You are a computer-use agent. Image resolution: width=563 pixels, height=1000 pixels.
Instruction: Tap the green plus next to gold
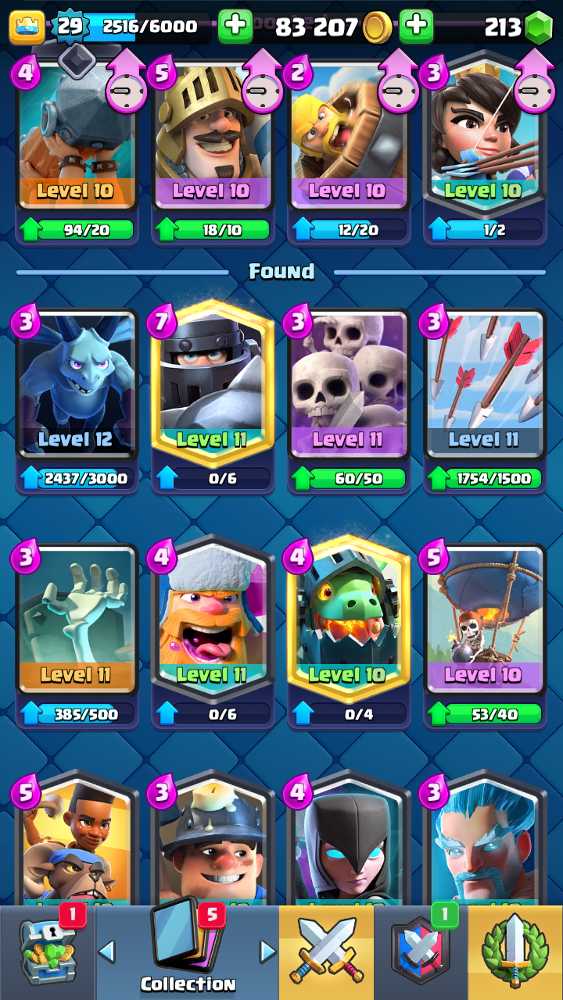point(235,26)
